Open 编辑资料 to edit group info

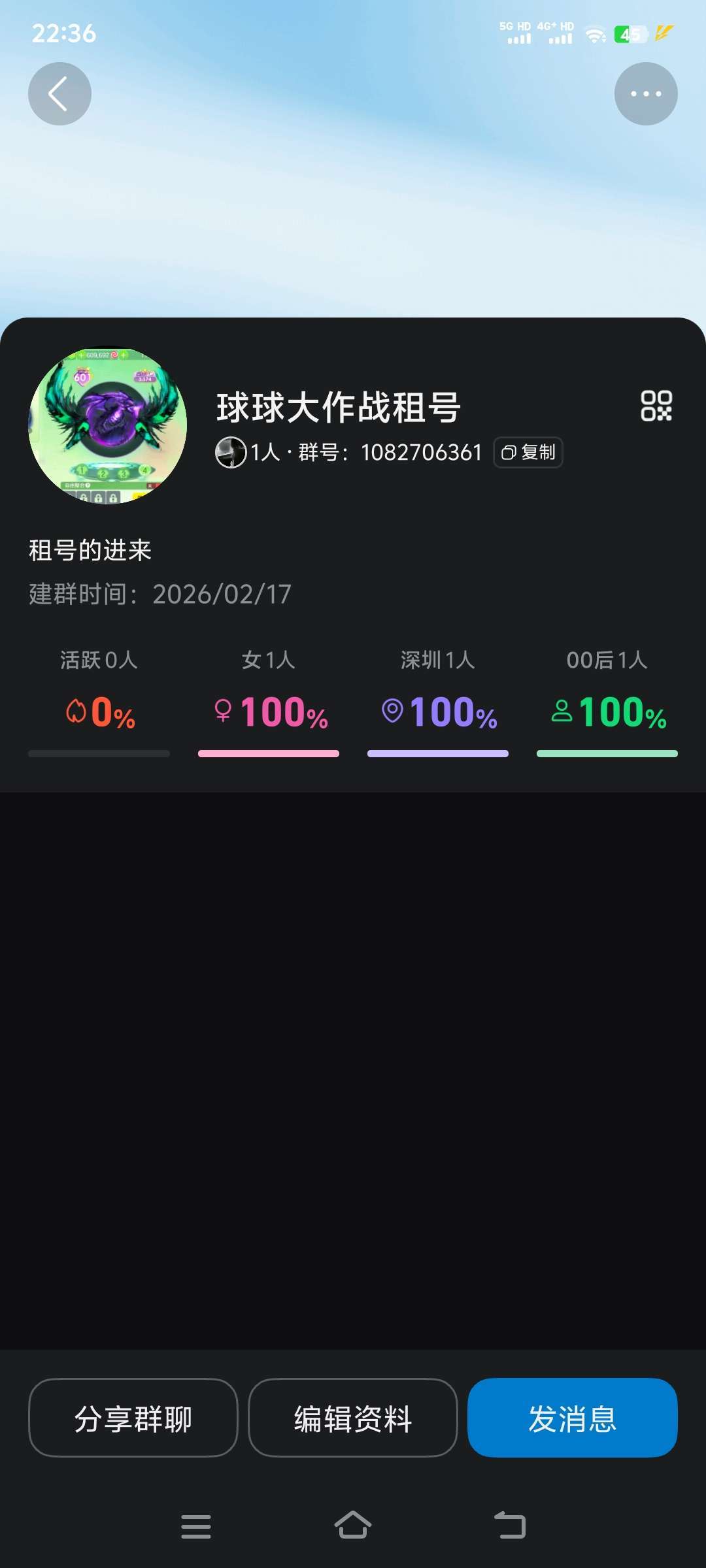[x=353, y=1418]
